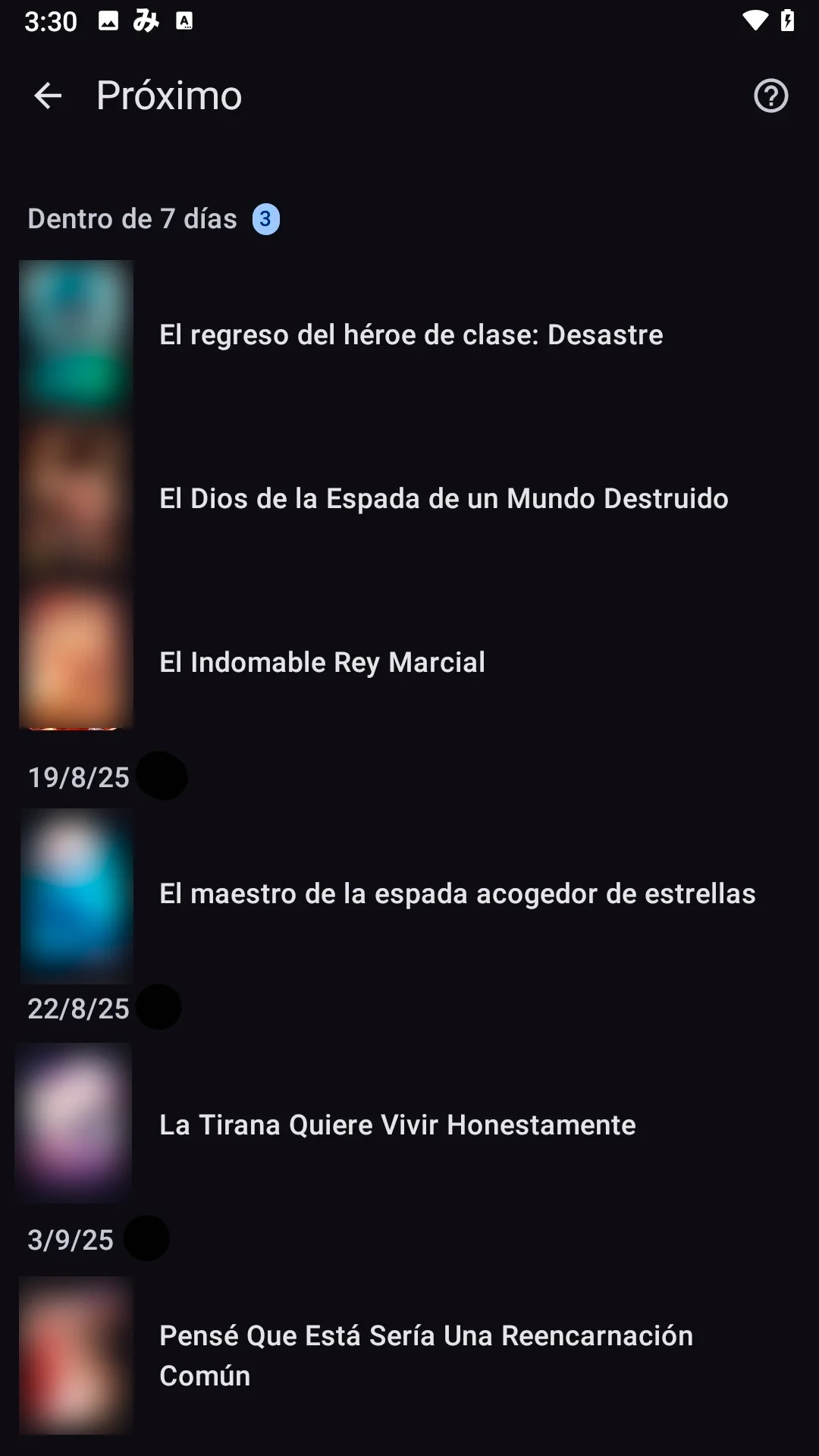Image resolution: width=819 pixels, height=1456 pixels.
Task: Open "El maestro de la espada acogedor de estrellas"
Action: pyautogui.click(x=456, y=893)
